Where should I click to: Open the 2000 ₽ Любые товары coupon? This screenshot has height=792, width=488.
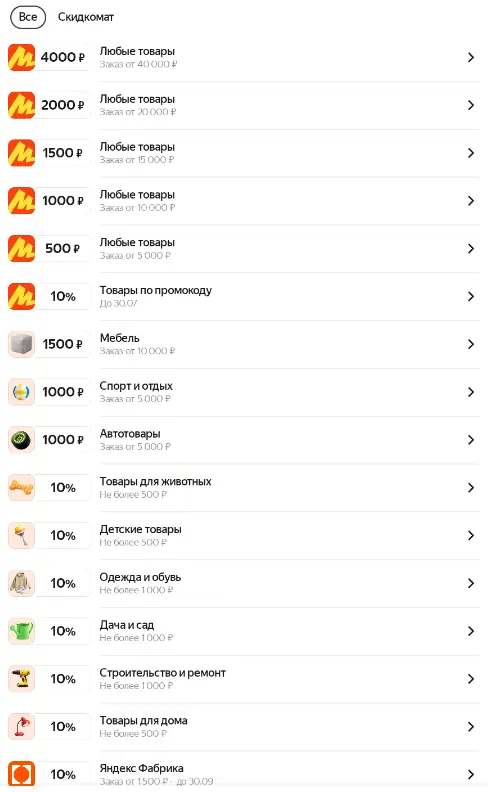[x=244, y=105]
